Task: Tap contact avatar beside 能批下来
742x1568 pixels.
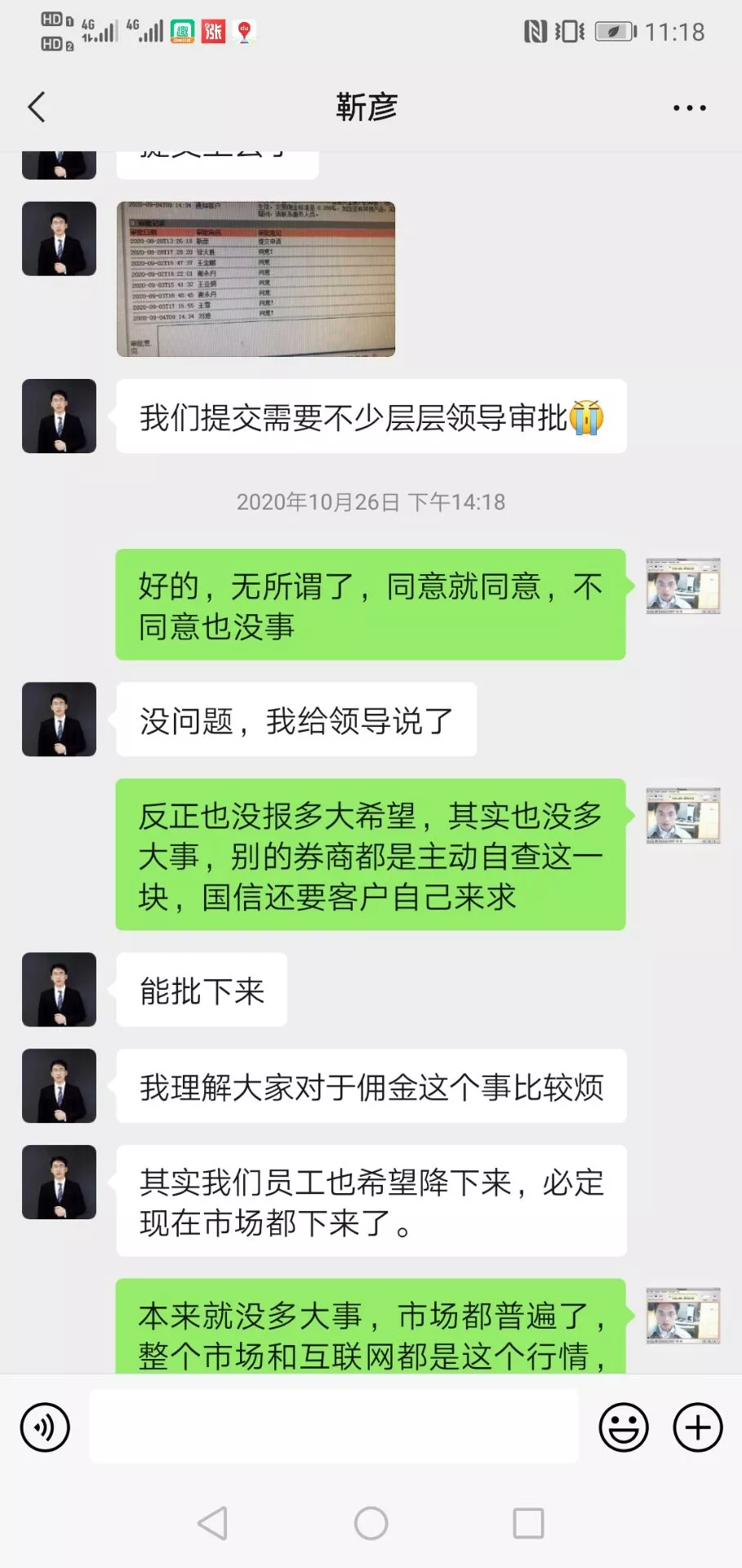Action: tap(59, 989)
